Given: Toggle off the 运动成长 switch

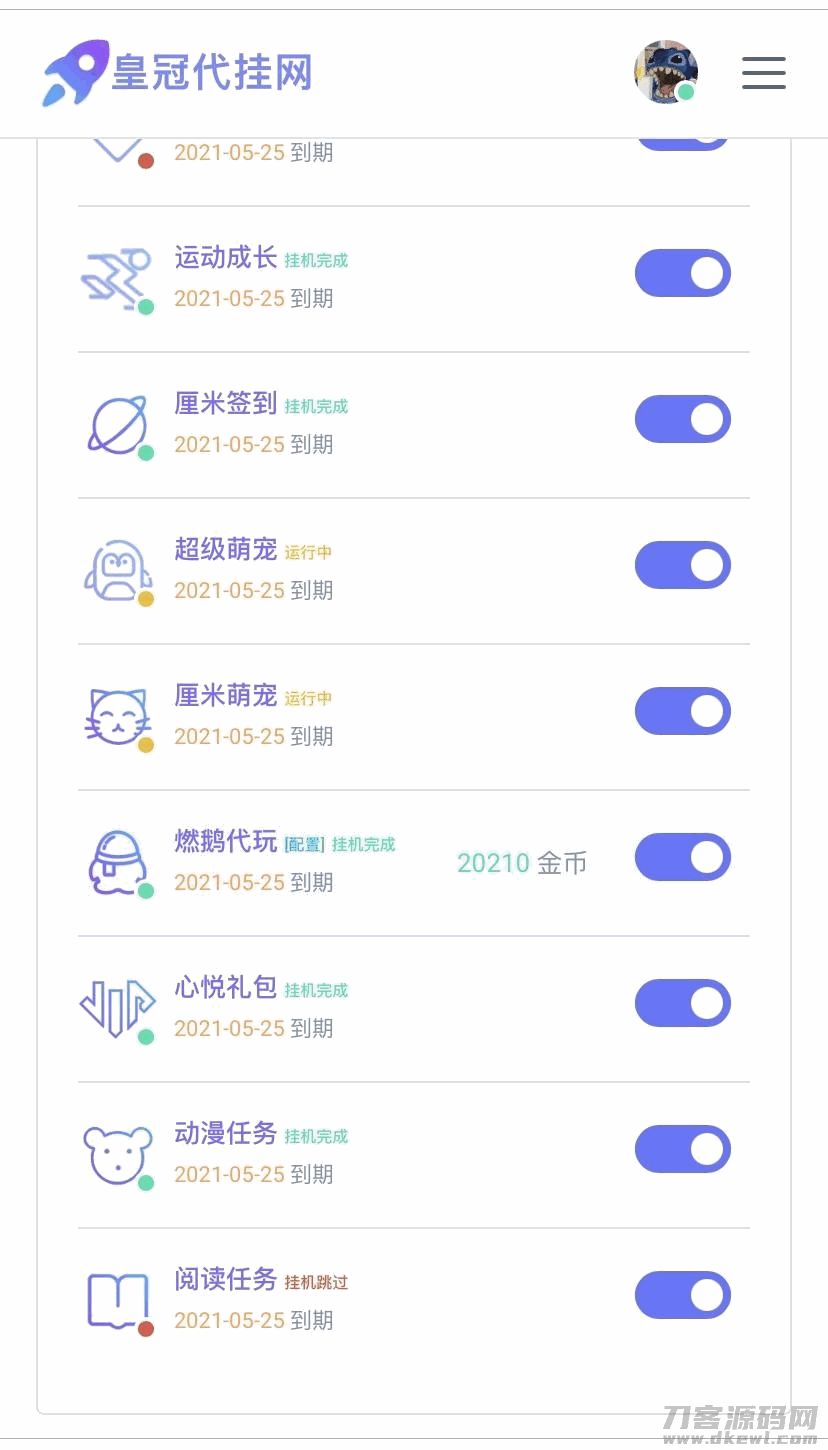Looking at the screenshot, I should pyautogui.click(x=683, y=273).
